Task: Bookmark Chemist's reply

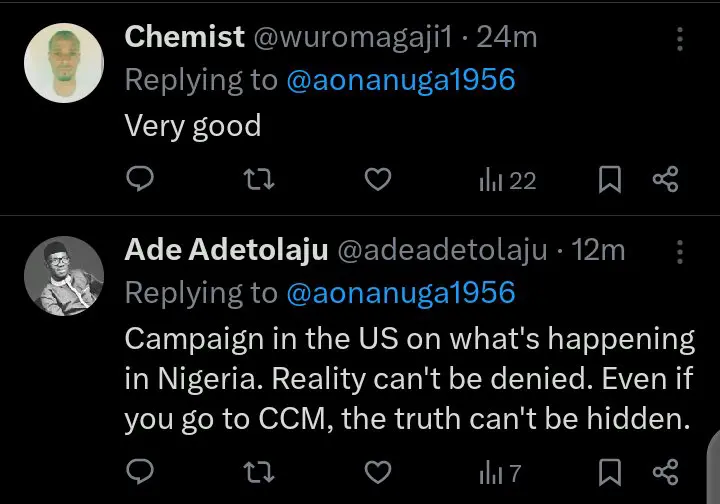Action: pos(610,180)
